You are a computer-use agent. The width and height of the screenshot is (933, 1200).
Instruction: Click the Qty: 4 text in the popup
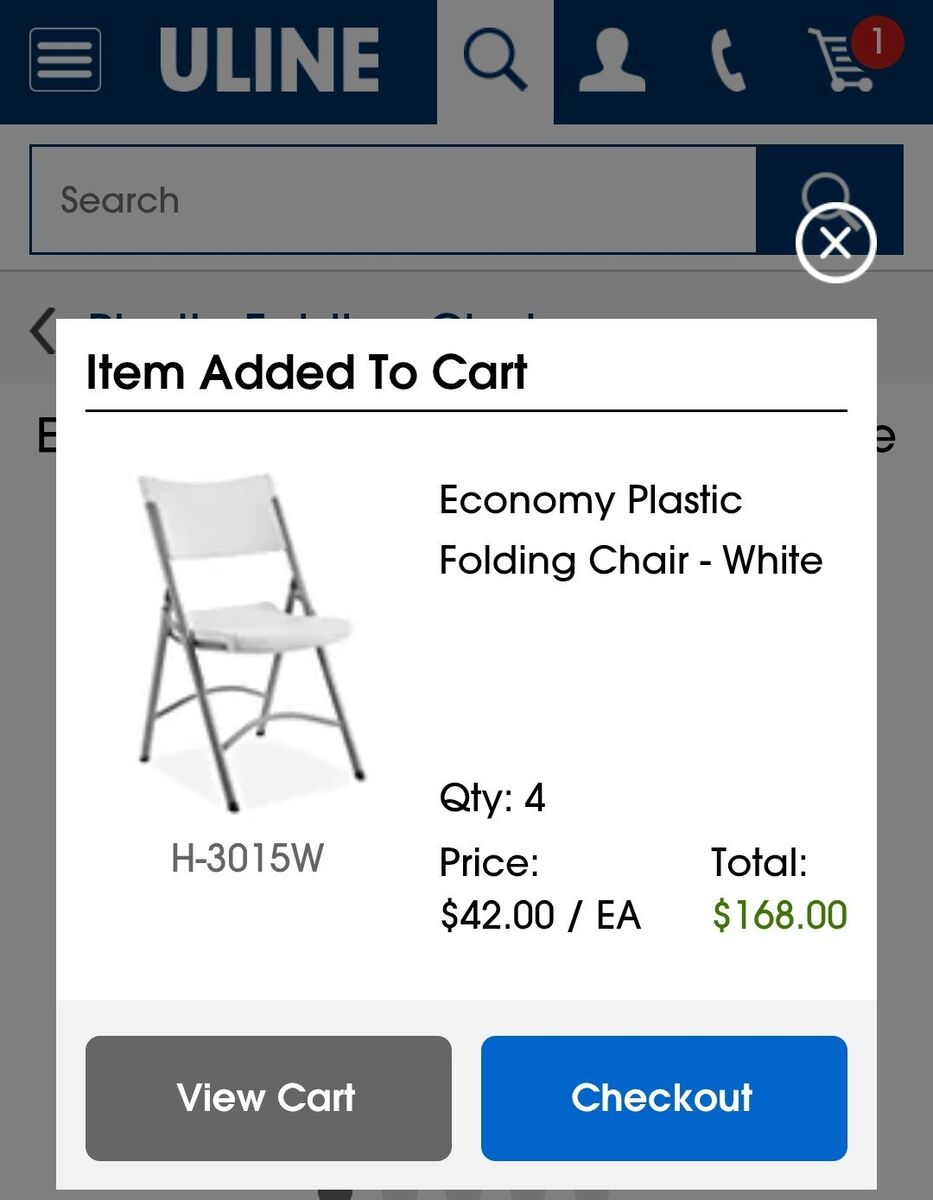pyautogui.click(x=492, y=798)
